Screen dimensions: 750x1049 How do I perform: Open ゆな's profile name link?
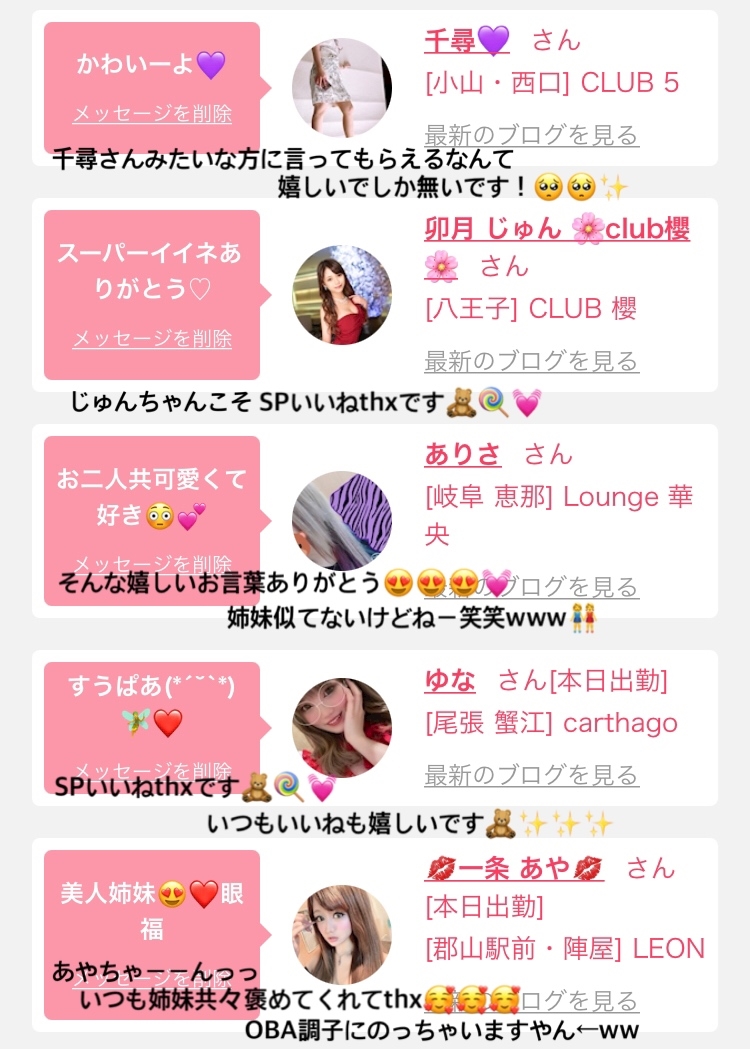click(x=450, y=680)
